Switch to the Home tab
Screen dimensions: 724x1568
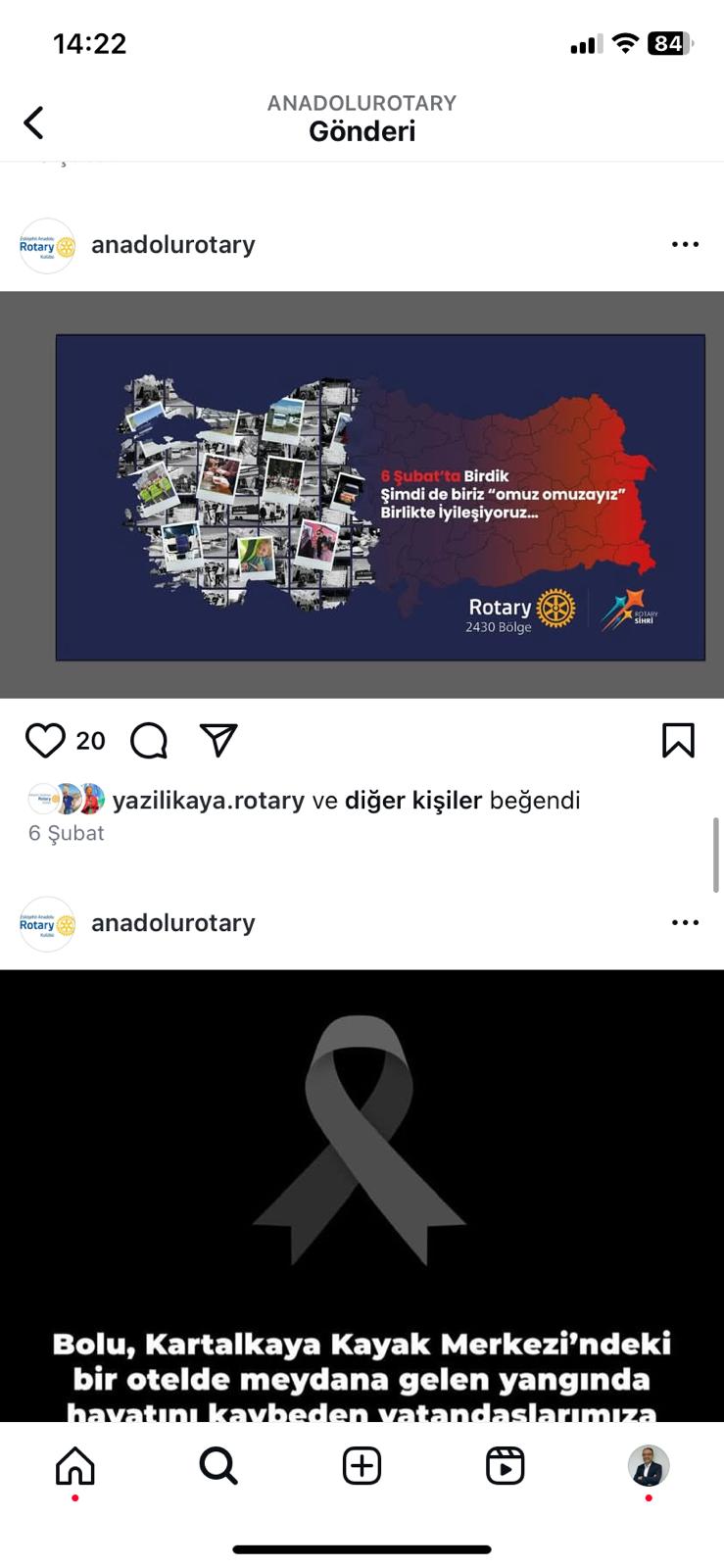pos(75,1466)
